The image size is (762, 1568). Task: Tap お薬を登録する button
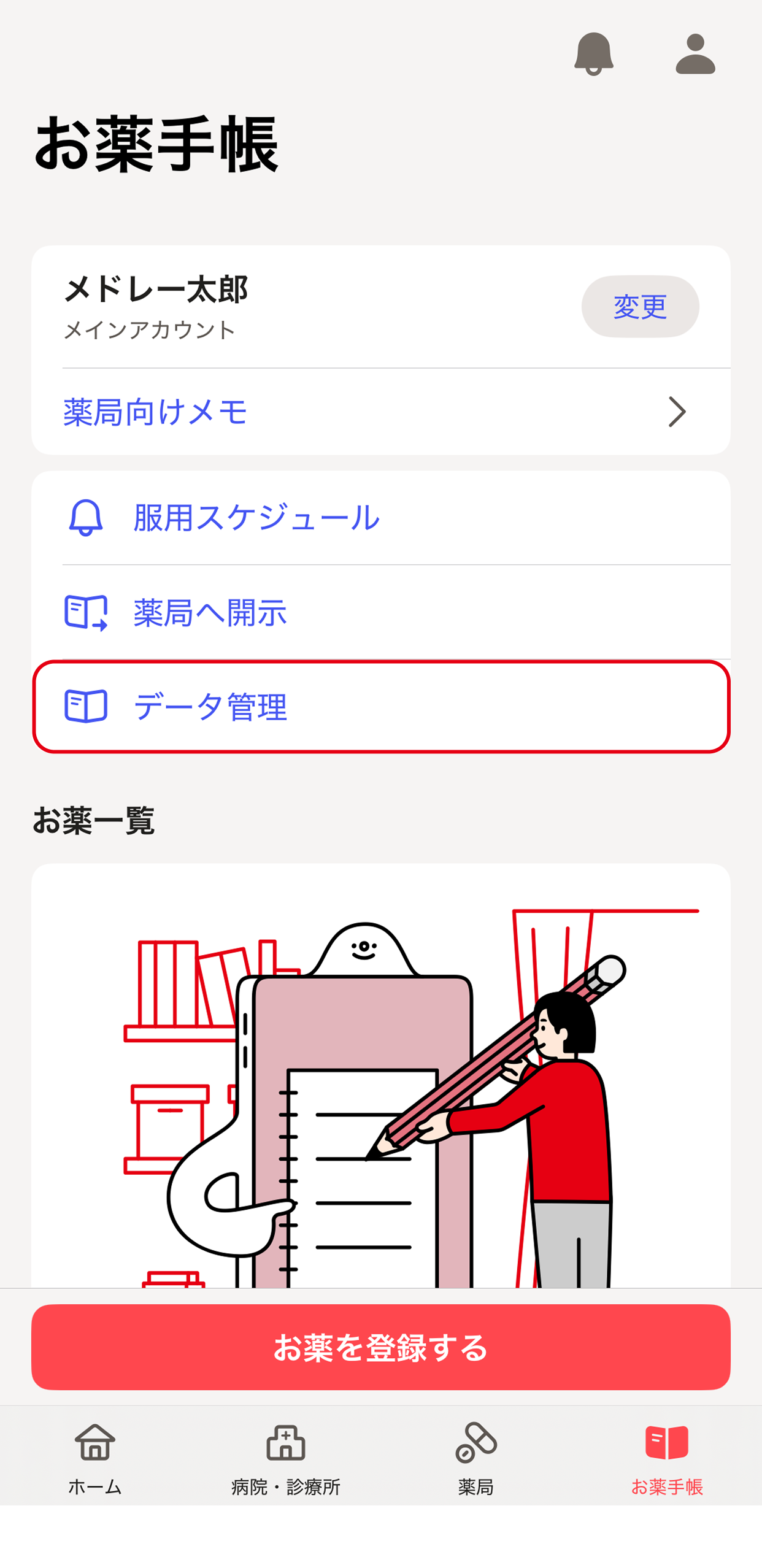[380, 1347]
